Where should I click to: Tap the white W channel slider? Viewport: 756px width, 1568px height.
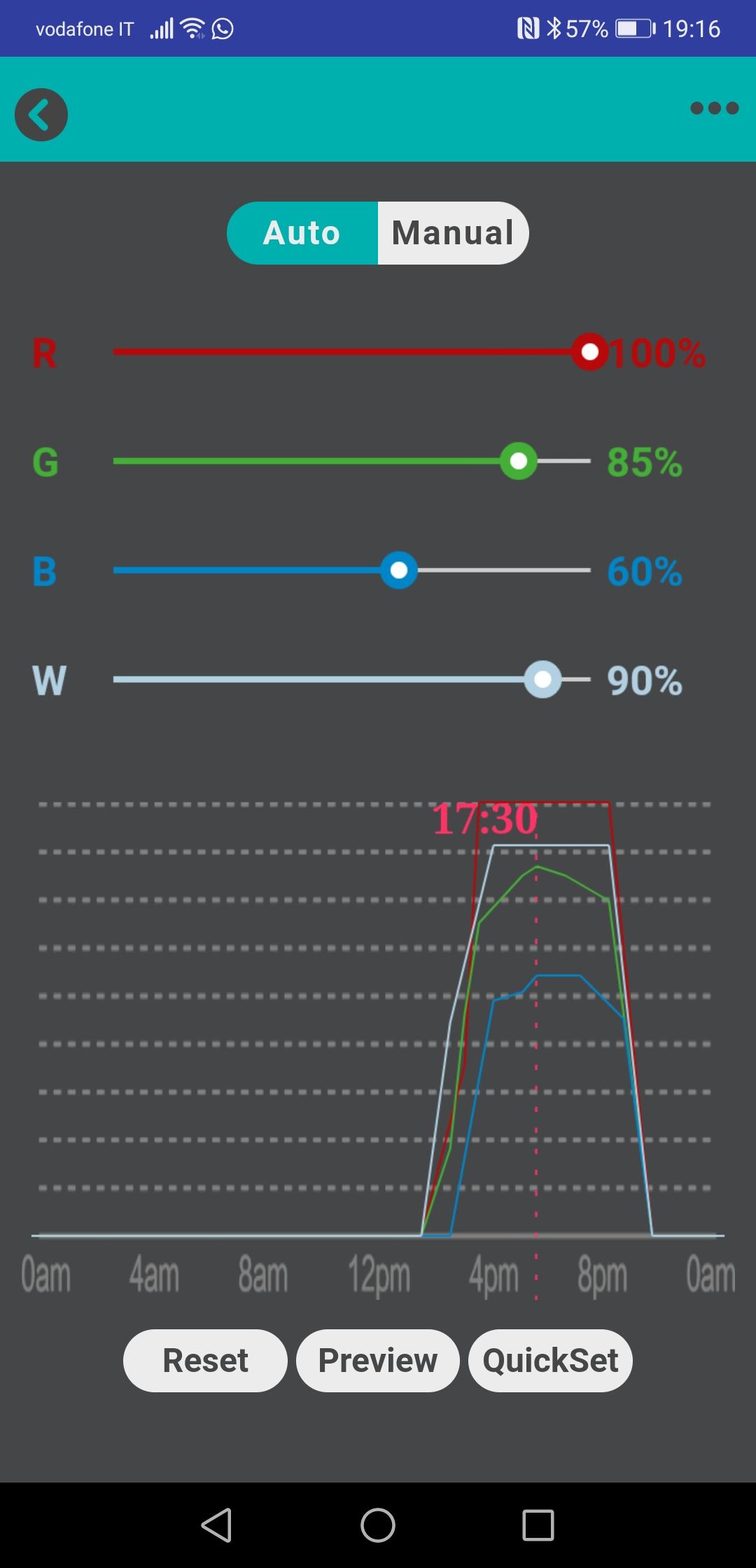point(352,680)
